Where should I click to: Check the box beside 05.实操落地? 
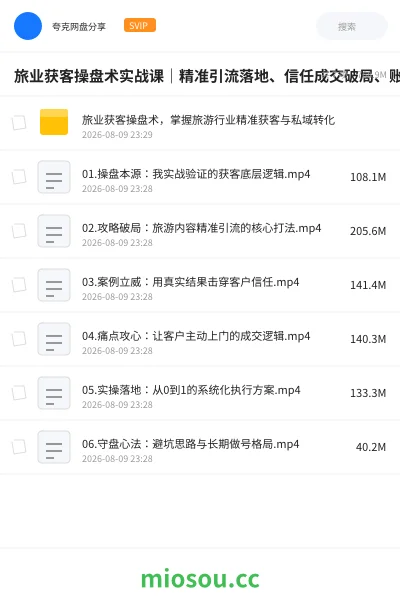(x=19, y=393)
